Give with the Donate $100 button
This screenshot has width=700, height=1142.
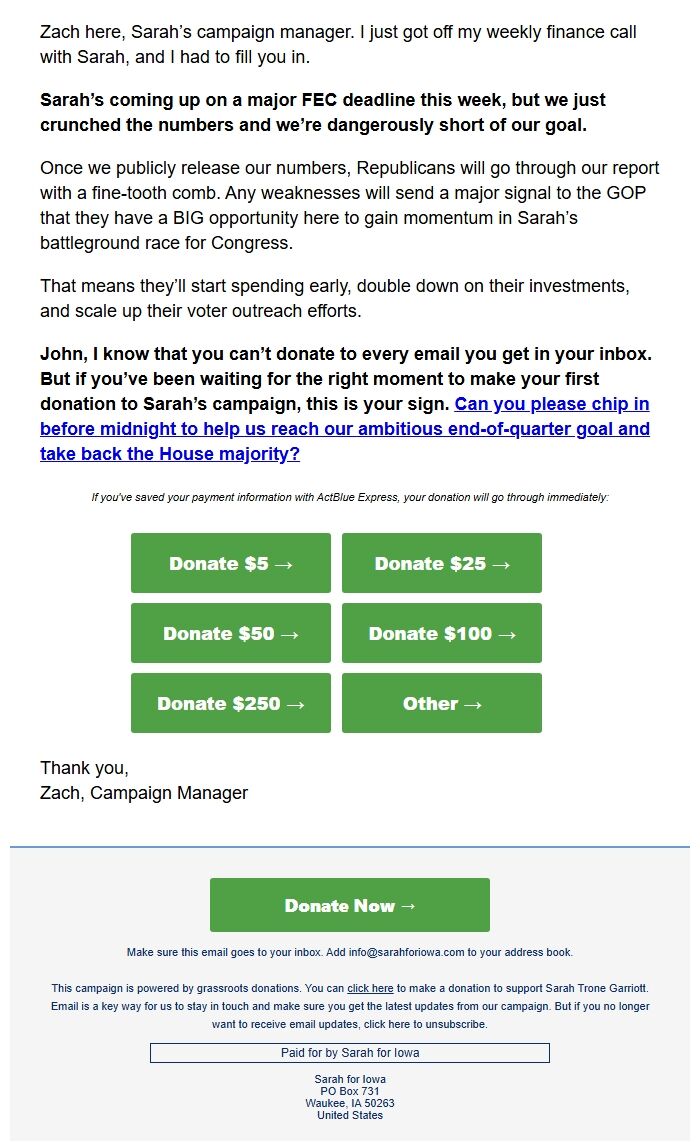click(x=442, y=633)
